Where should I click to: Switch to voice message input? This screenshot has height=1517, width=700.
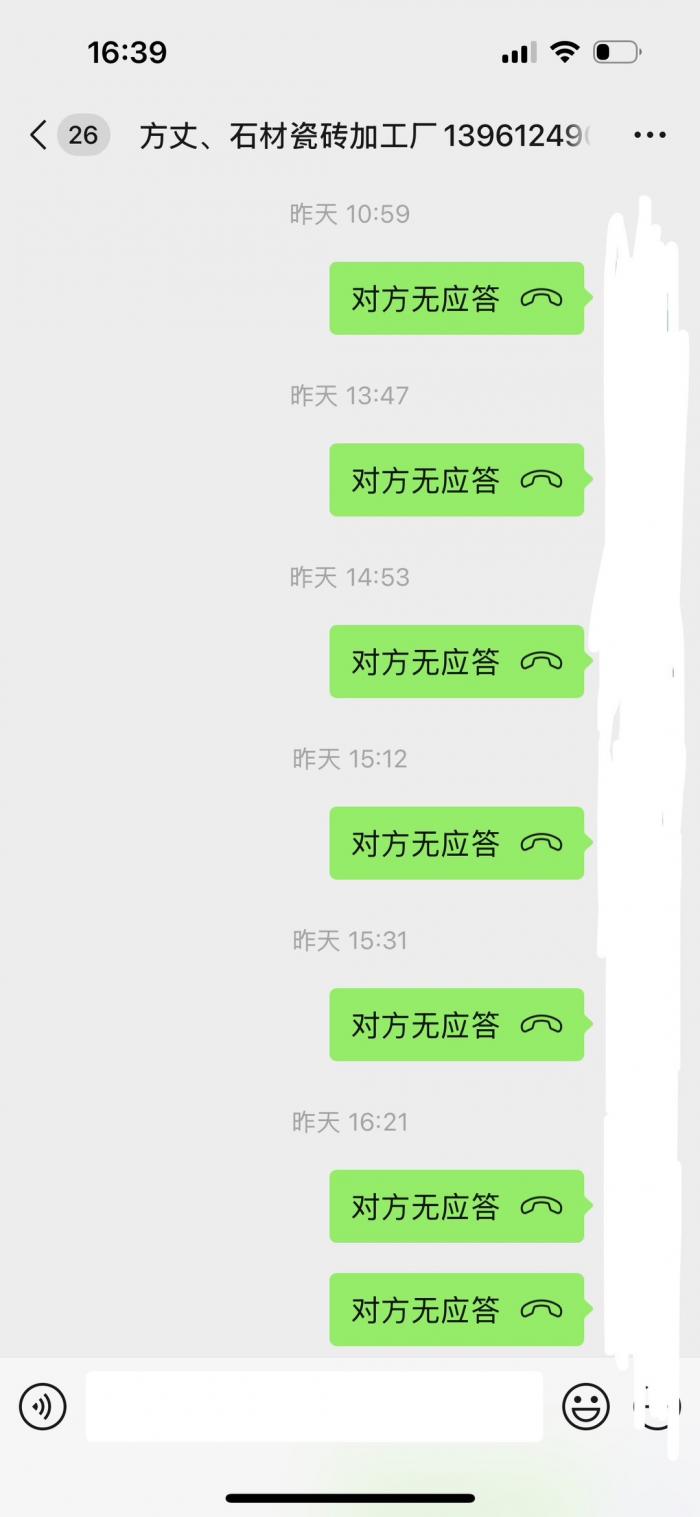point(43,1407)
